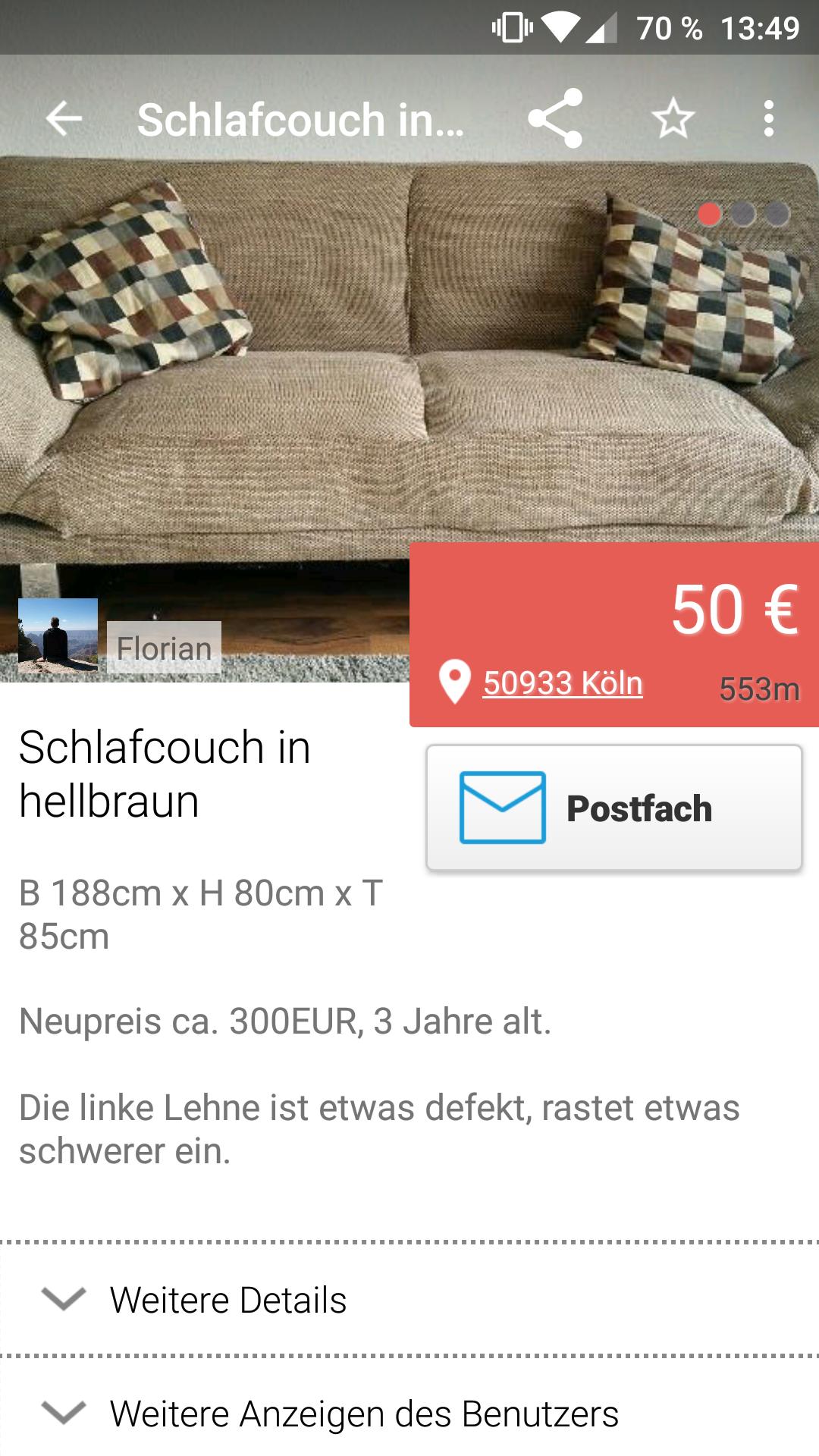Follow the underlined 50933 Köln link

(x=561, y=682)
